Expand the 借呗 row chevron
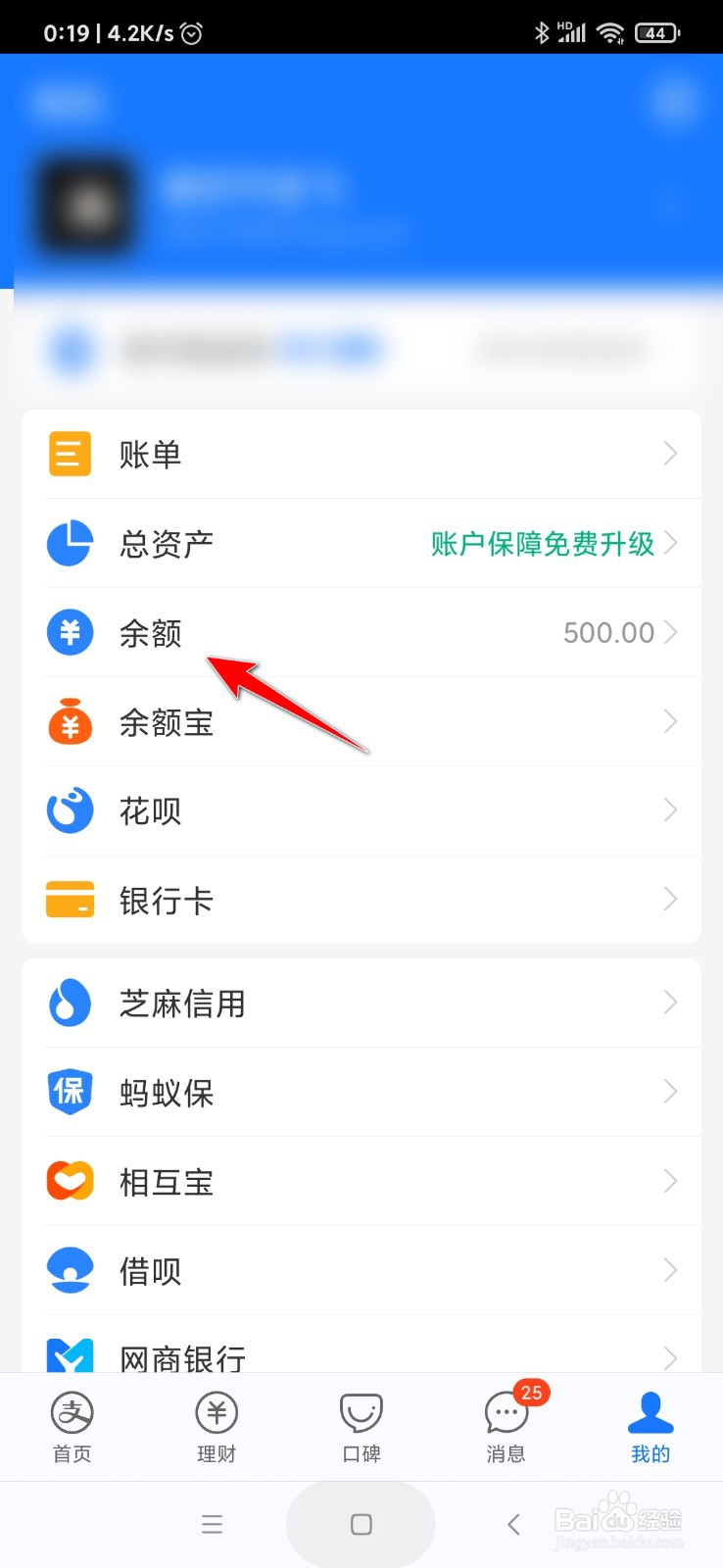This screenshot has height=1568, width=723. [x=670, y=1270]
